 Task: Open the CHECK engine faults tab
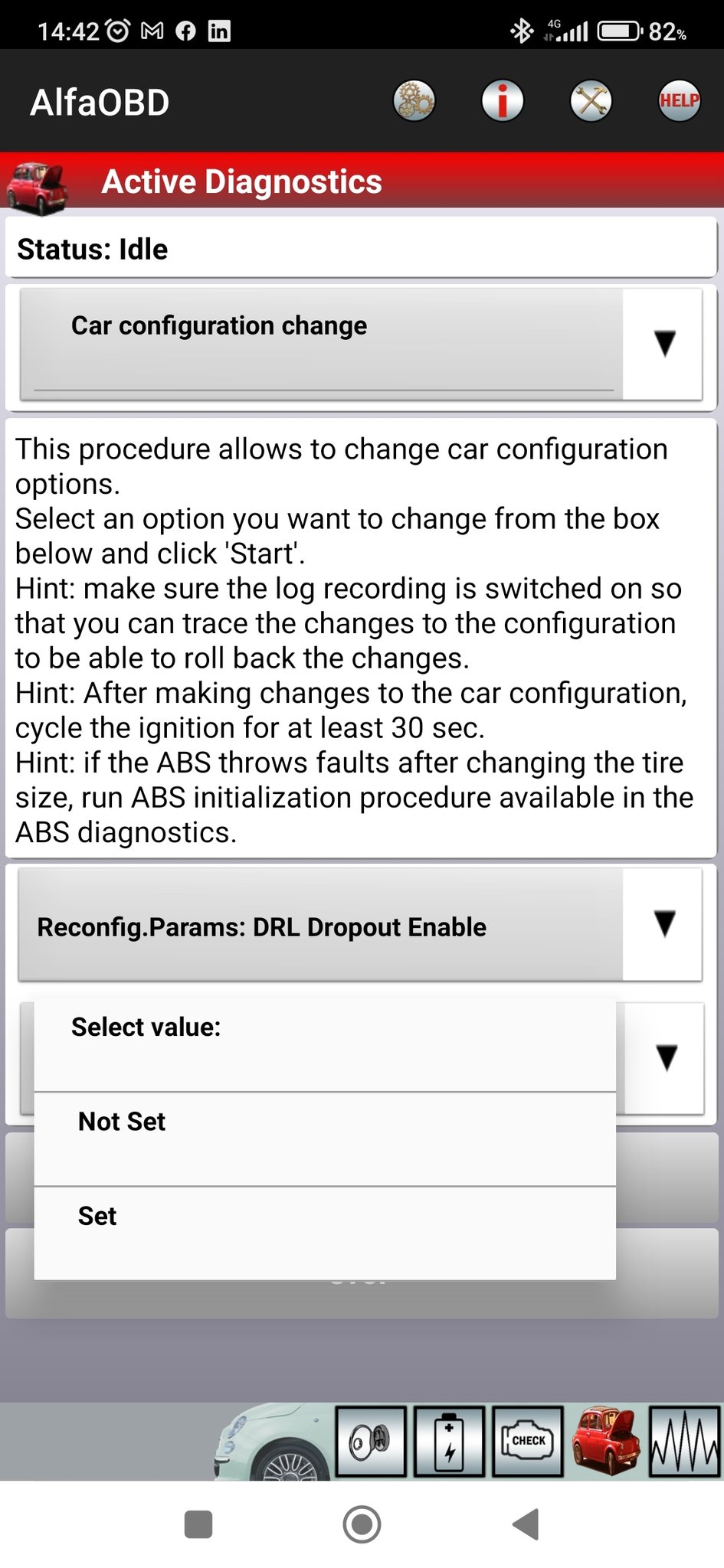[528, 1441]
